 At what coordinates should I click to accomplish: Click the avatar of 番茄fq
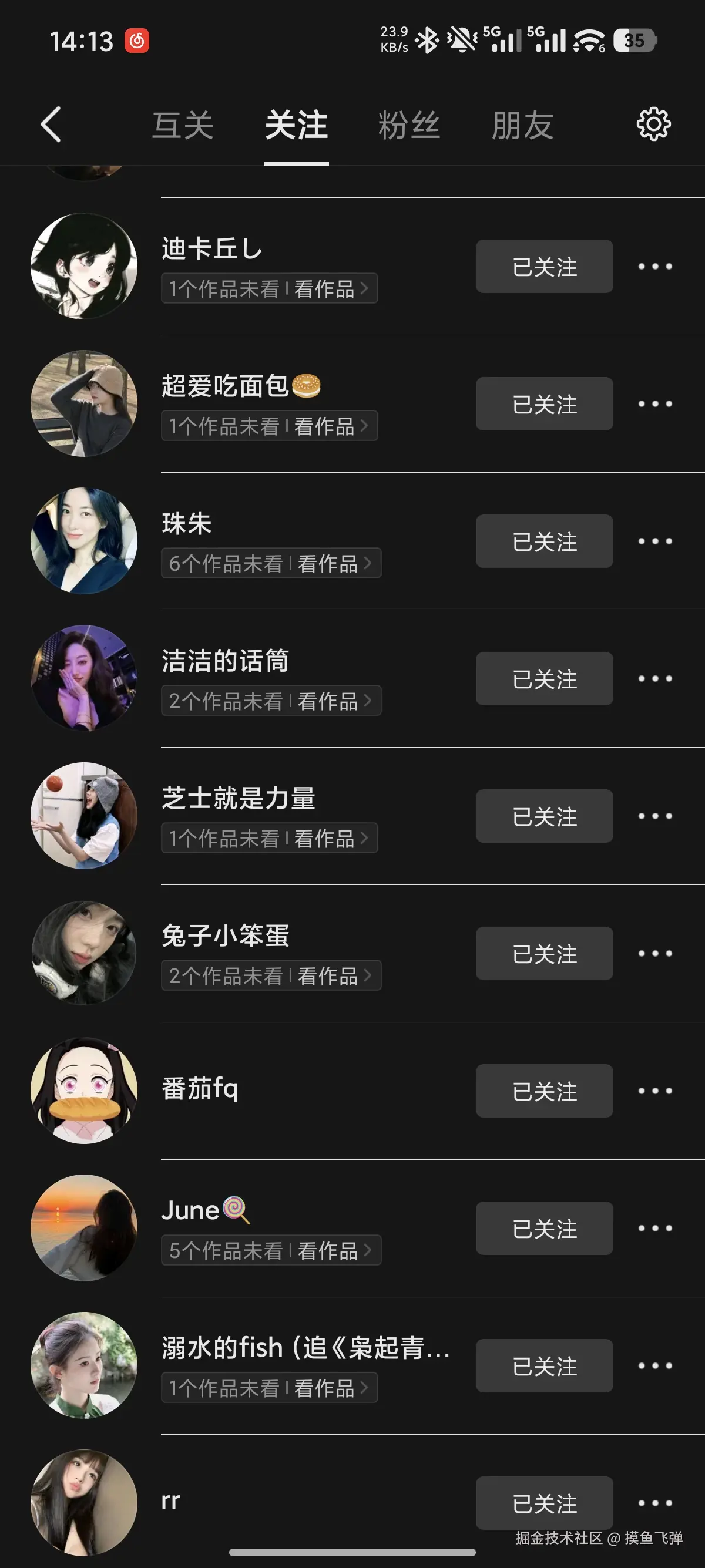pyautogui.click(x=85, y=1091)
